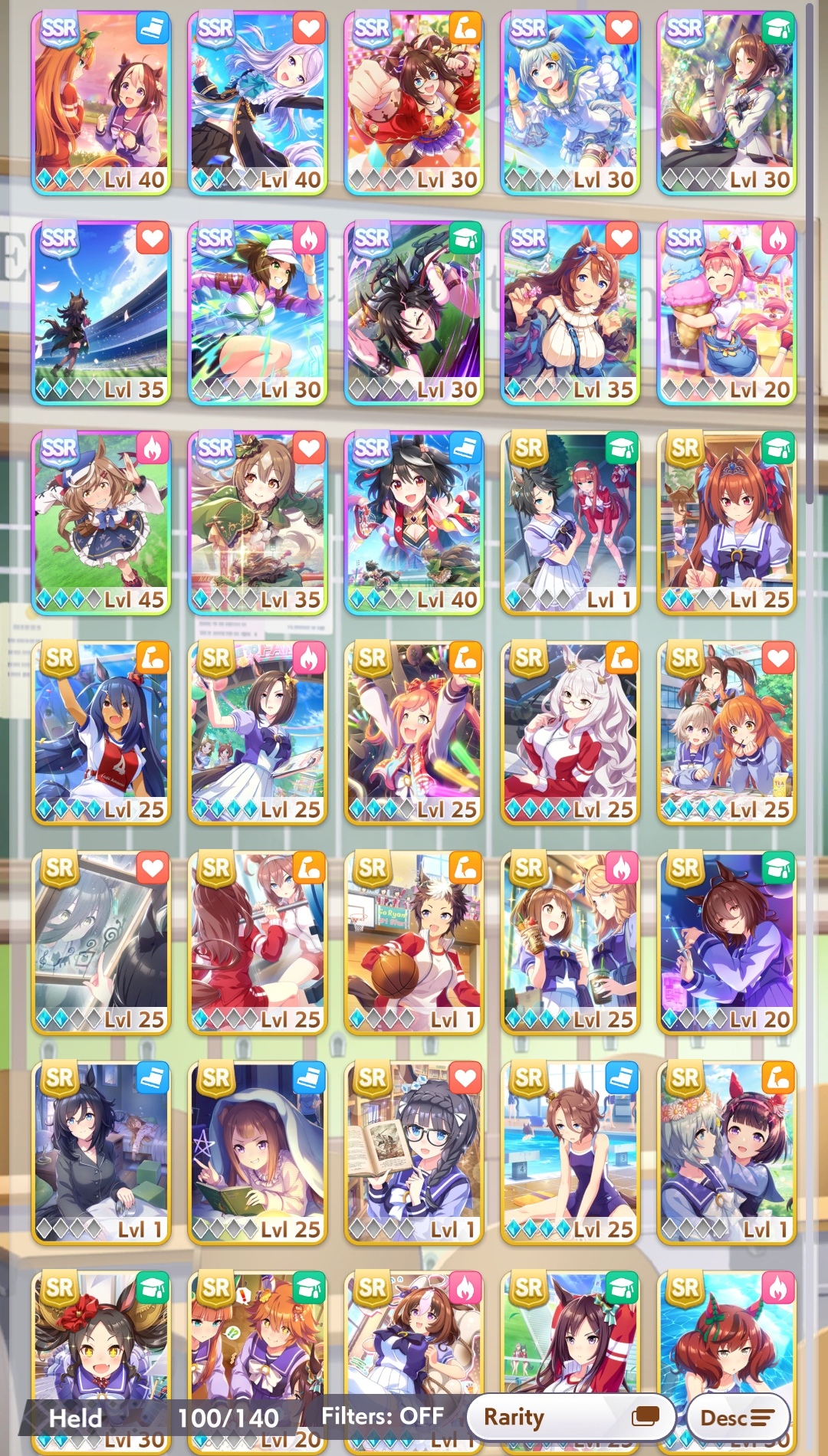Image resolution: width=828 pixels, height=1456 pixels.
Task: Select the SR girl under blanket Lvl 25 card
Action: 258,1153
